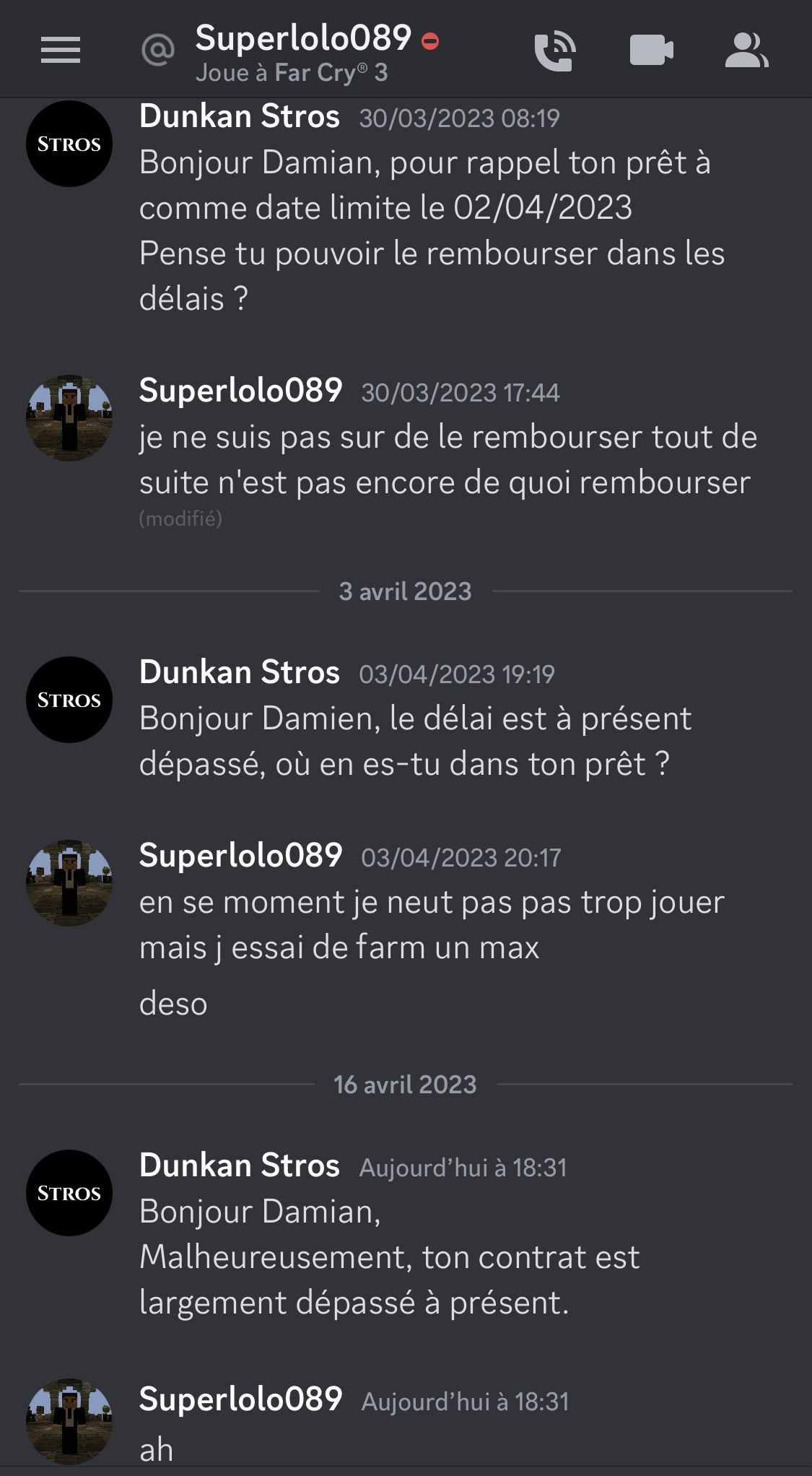Open Superlolo089 username on today's 18:31 message
The width and height of the screenshot is (812, 1476).
pos(240,1399)
